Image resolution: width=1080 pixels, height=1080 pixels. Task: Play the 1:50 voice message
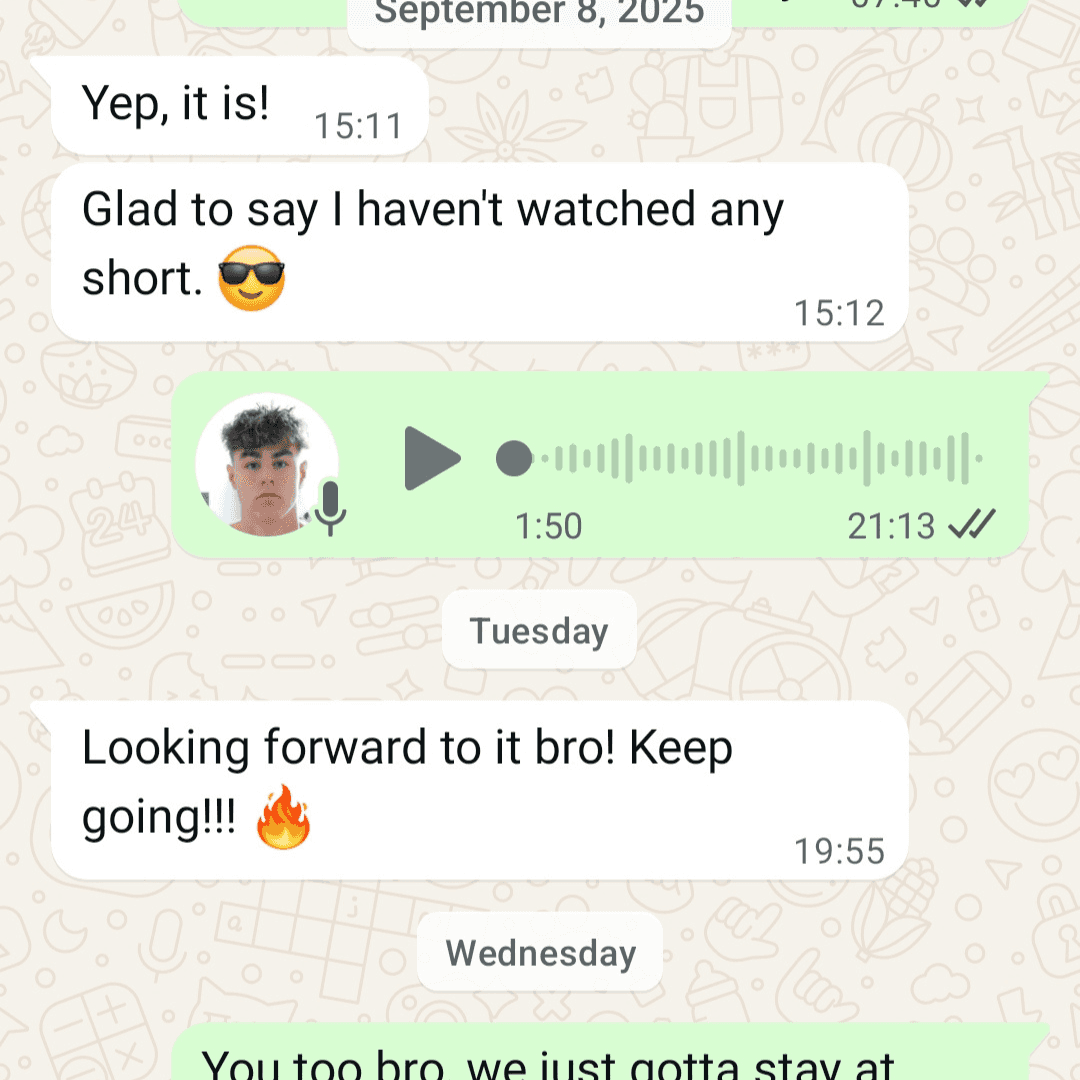click(431, 459)
